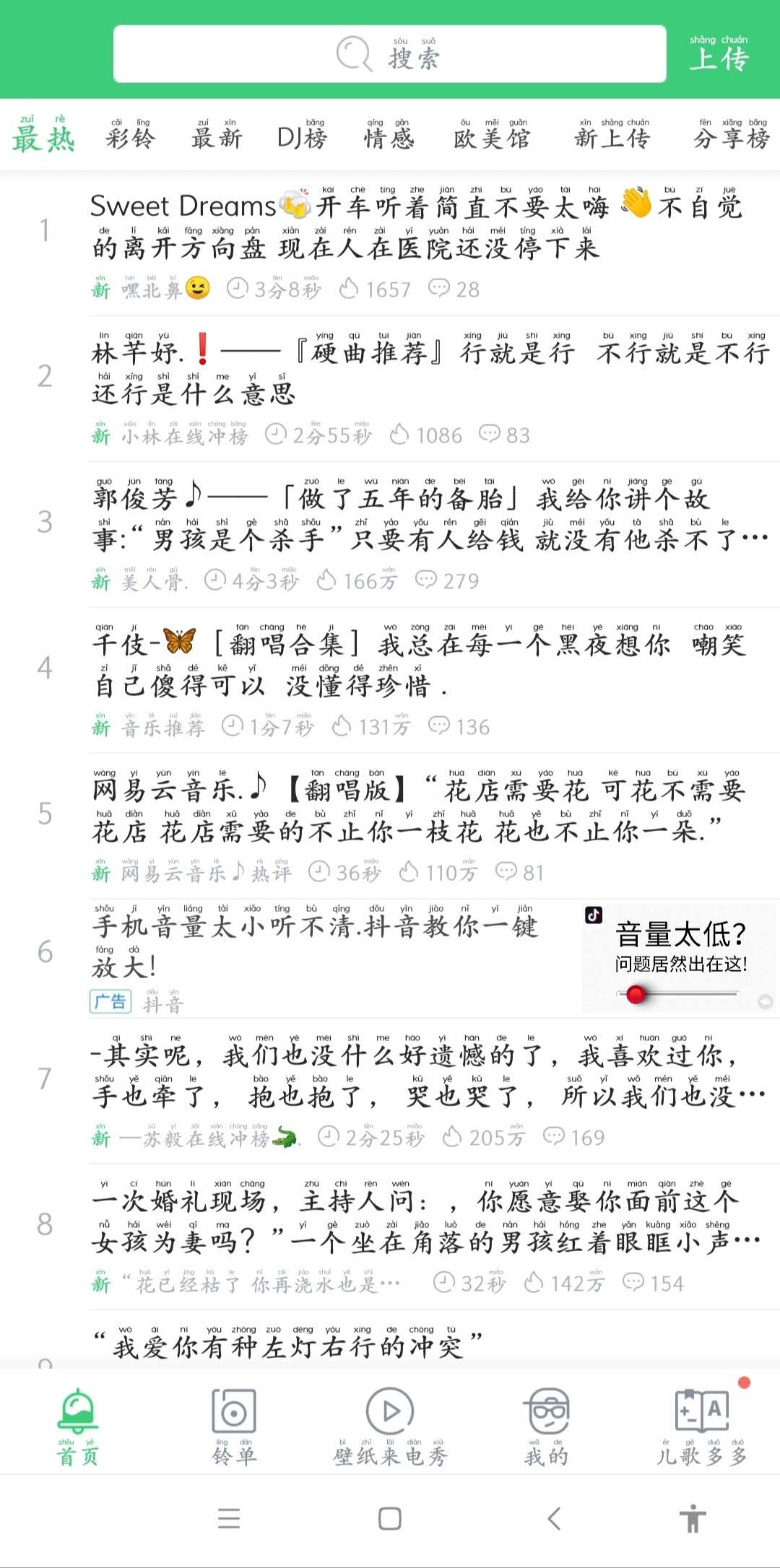Switch to the 最新 tab

coord(217,135)
